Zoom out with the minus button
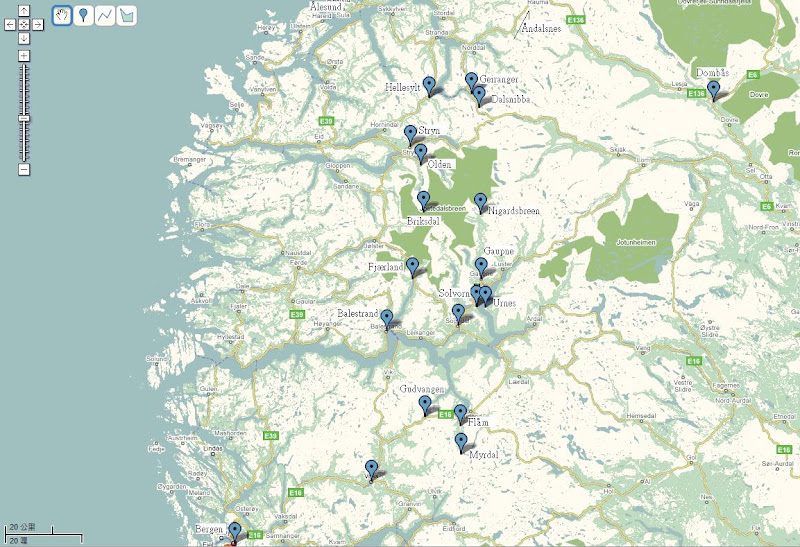 pyautogui.click(x=24, y=169)
